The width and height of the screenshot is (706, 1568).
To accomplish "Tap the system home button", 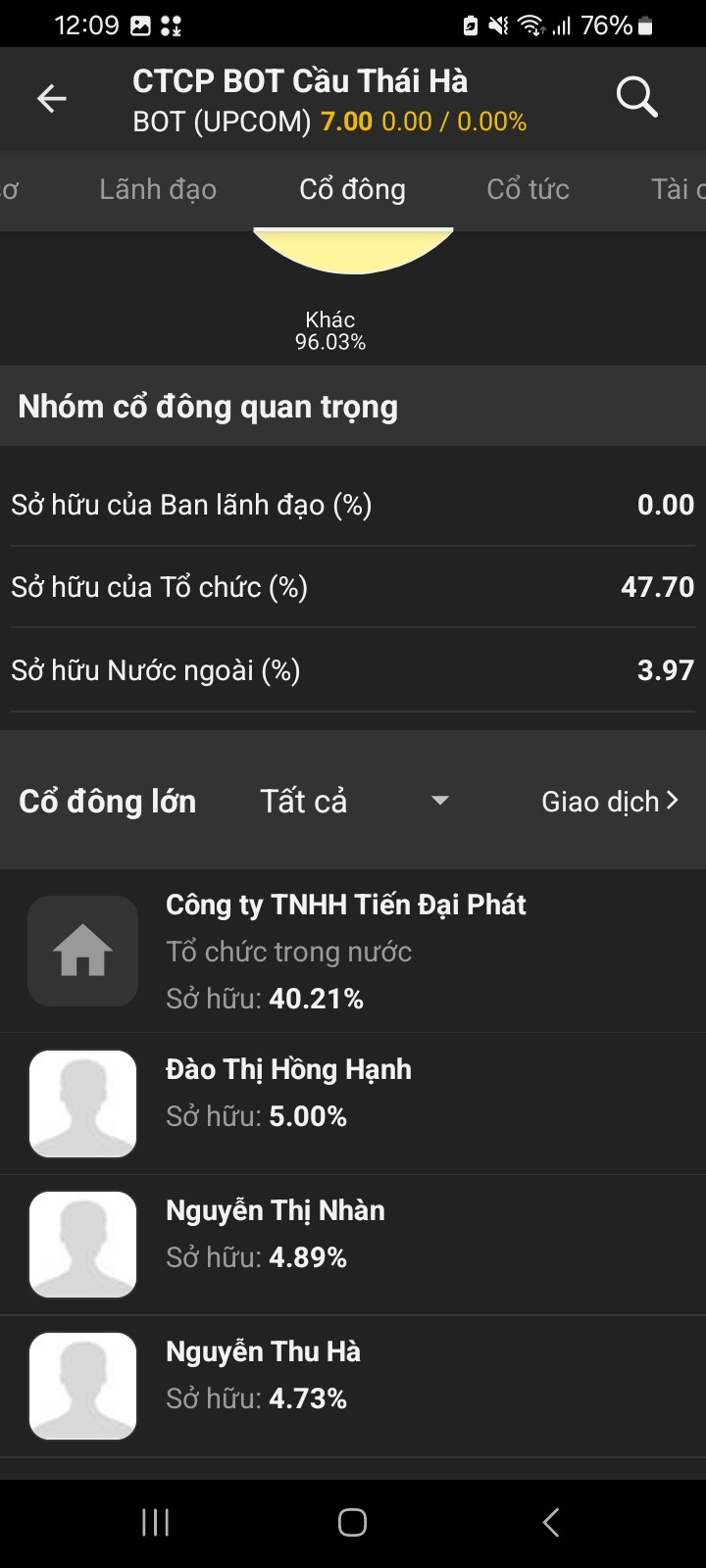I will pos(352,1522).
